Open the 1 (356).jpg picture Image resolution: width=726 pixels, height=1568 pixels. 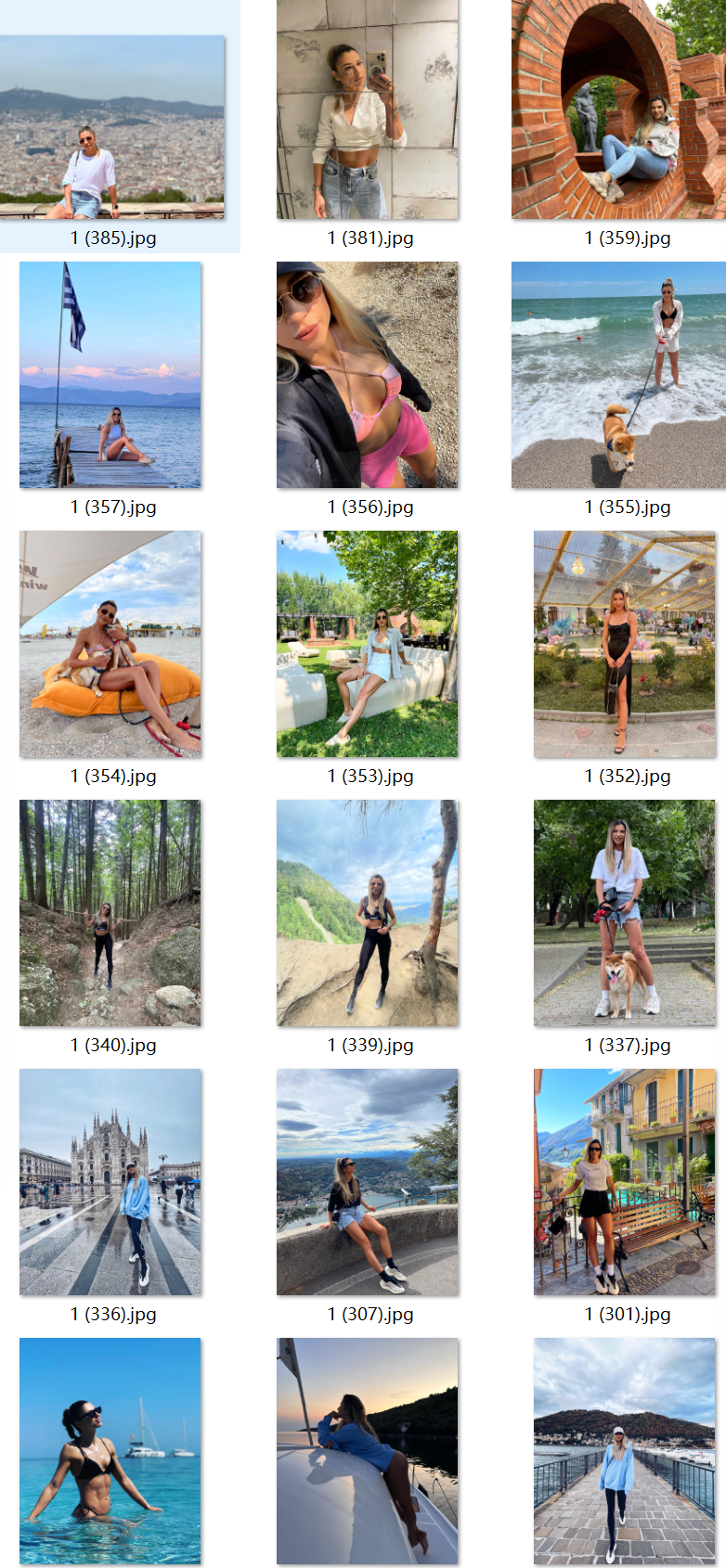tap(367, 374)
